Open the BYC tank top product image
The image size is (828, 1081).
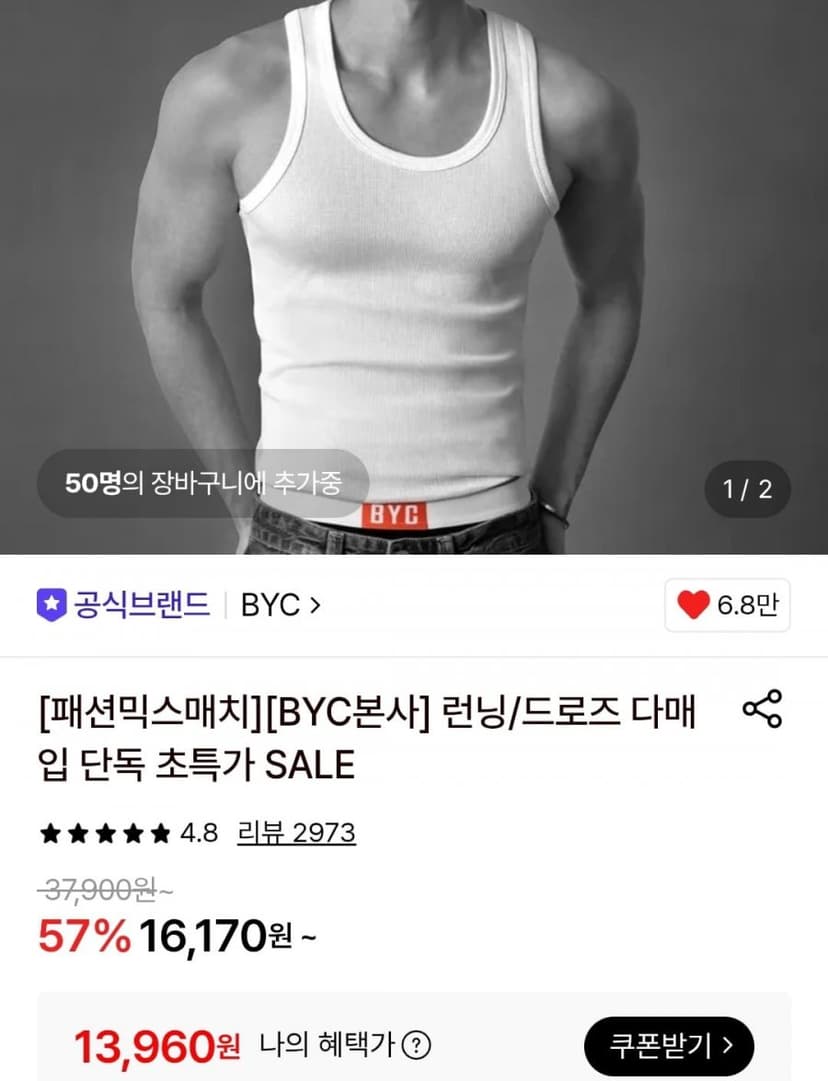[x=414, y=276]
